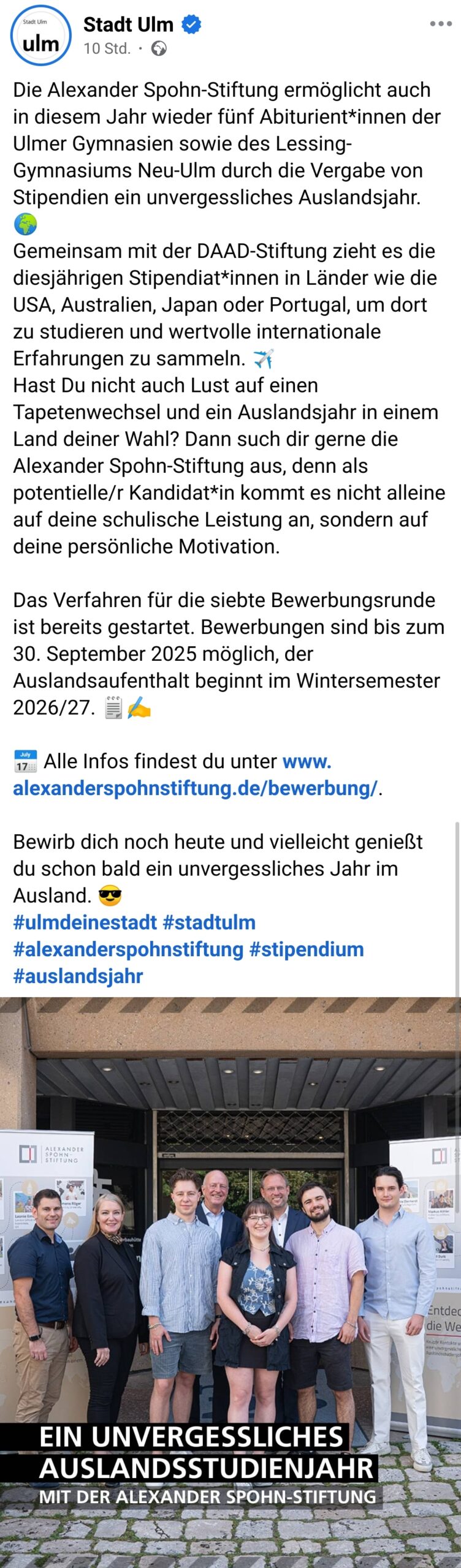This screenshot has height=1568, width=461.
Task: Tap the #stadtulm hashtag
Action: 209,922
